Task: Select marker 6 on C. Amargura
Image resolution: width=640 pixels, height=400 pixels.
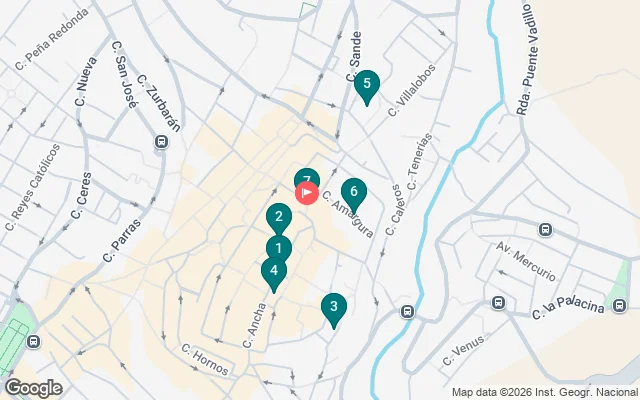Action: point(353,192)
